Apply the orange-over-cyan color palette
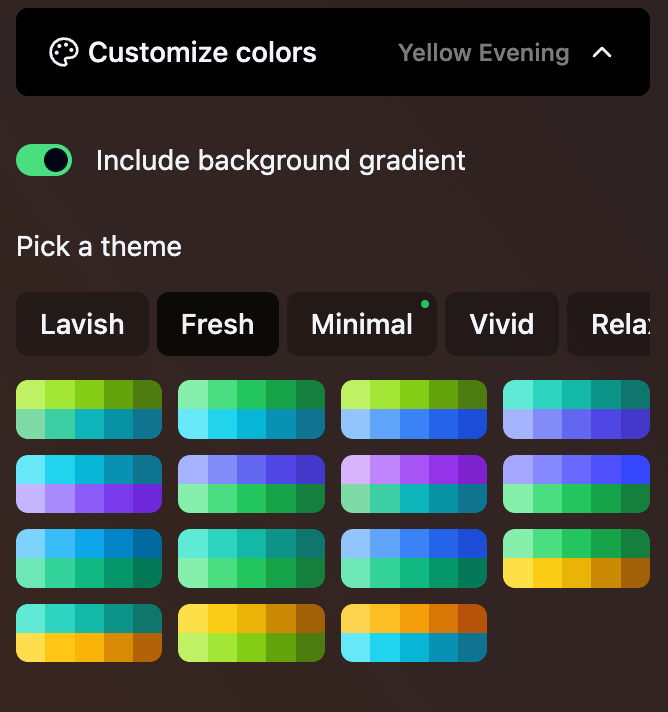This screenshot has height=712, width=668. 414,633
